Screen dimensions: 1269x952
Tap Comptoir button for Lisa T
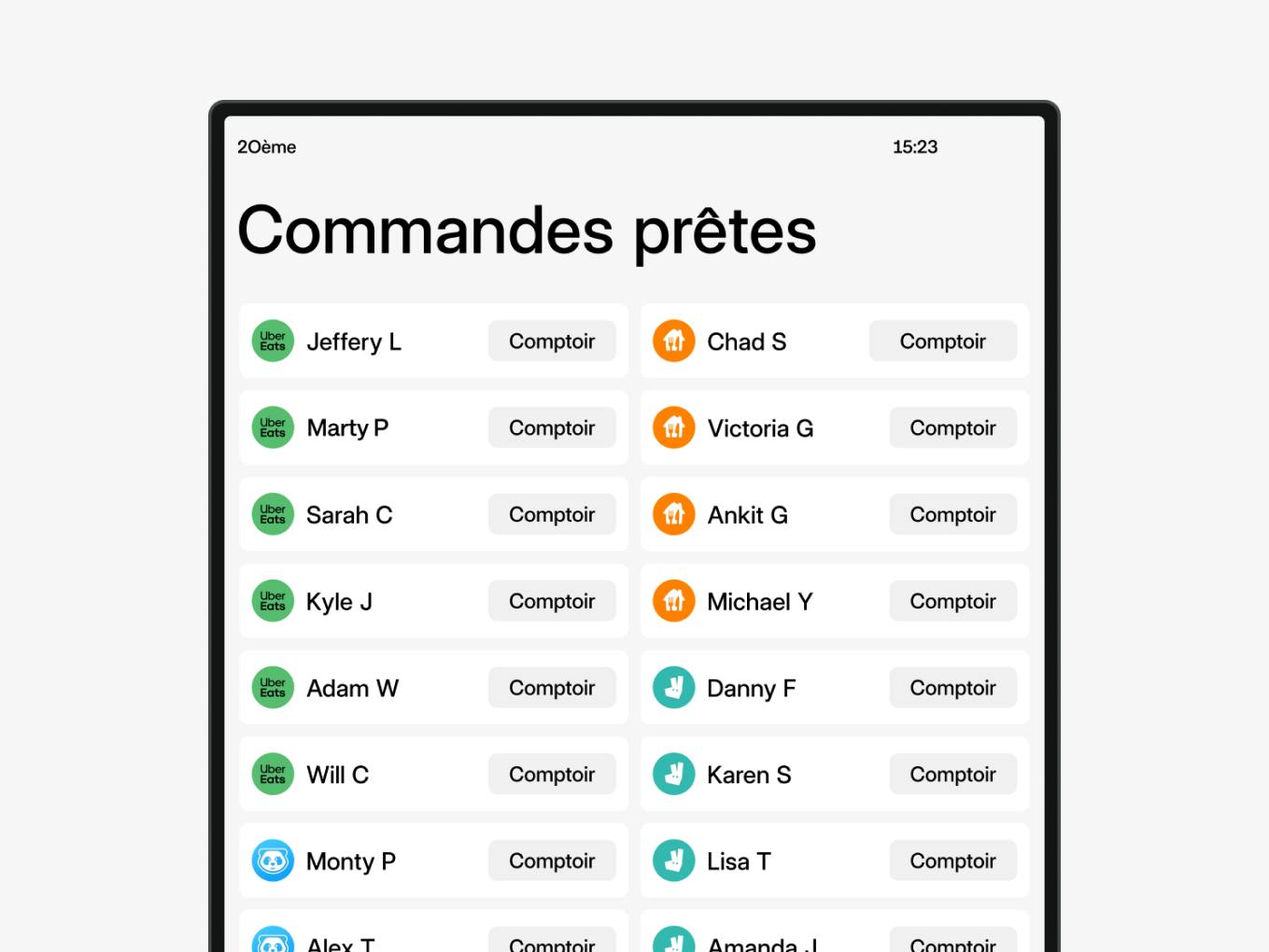coord(952,861)
